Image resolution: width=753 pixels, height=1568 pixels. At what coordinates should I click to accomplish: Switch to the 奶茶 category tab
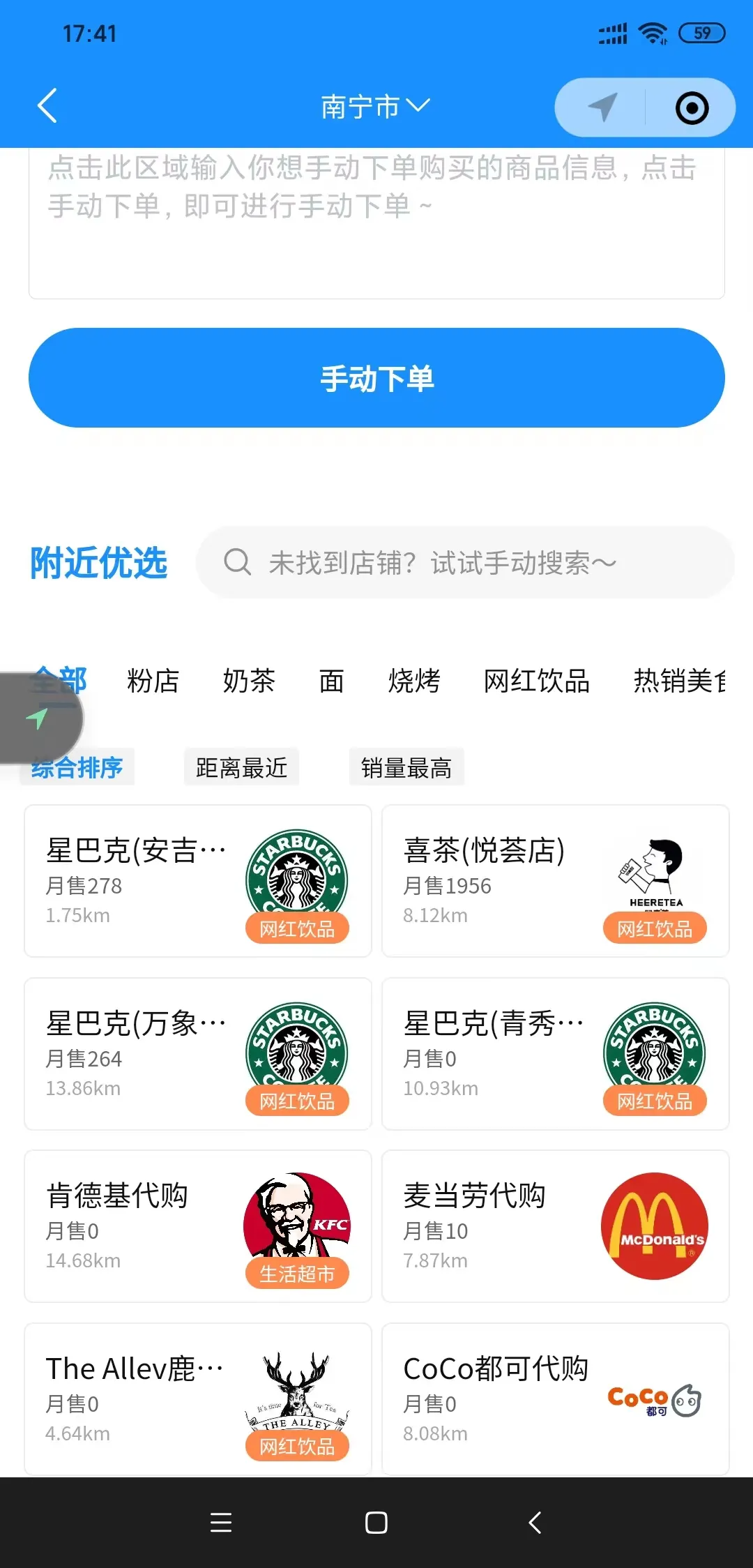249,681
